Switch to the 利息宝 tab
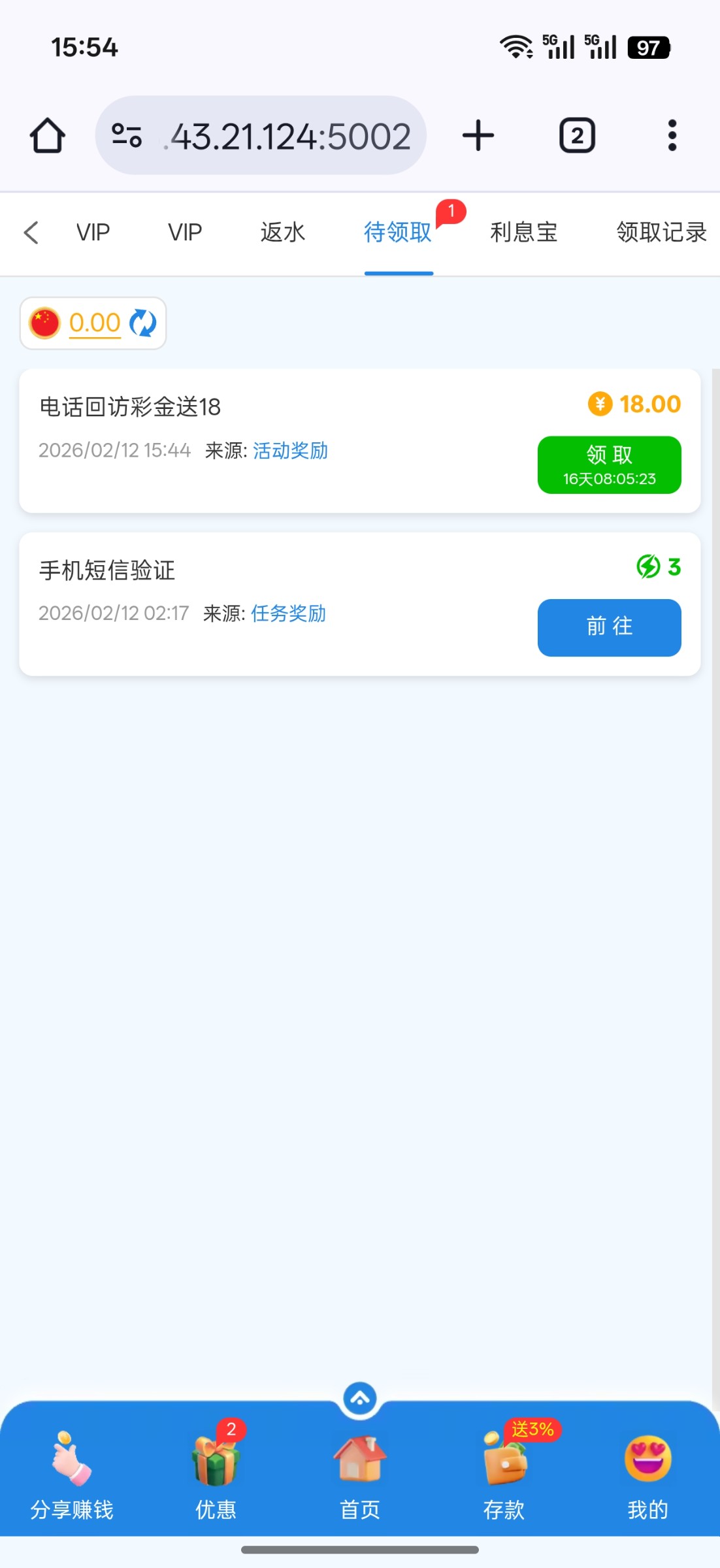Image resolution: width=720 pixels, height=1568 pixels. pos(523,233)
